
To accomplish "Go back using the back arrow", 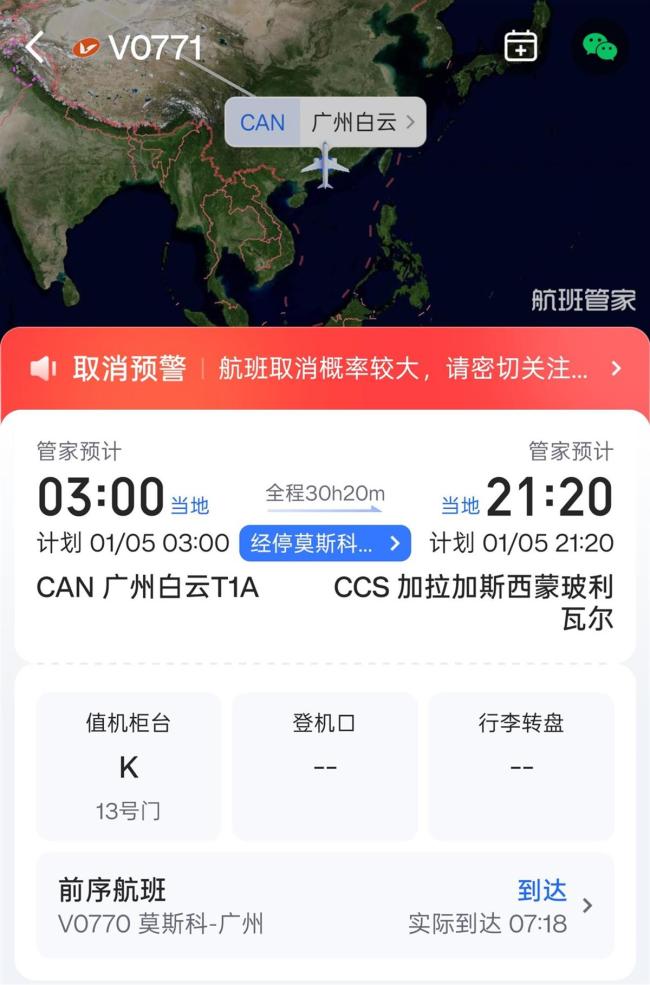I will [36, 47].
